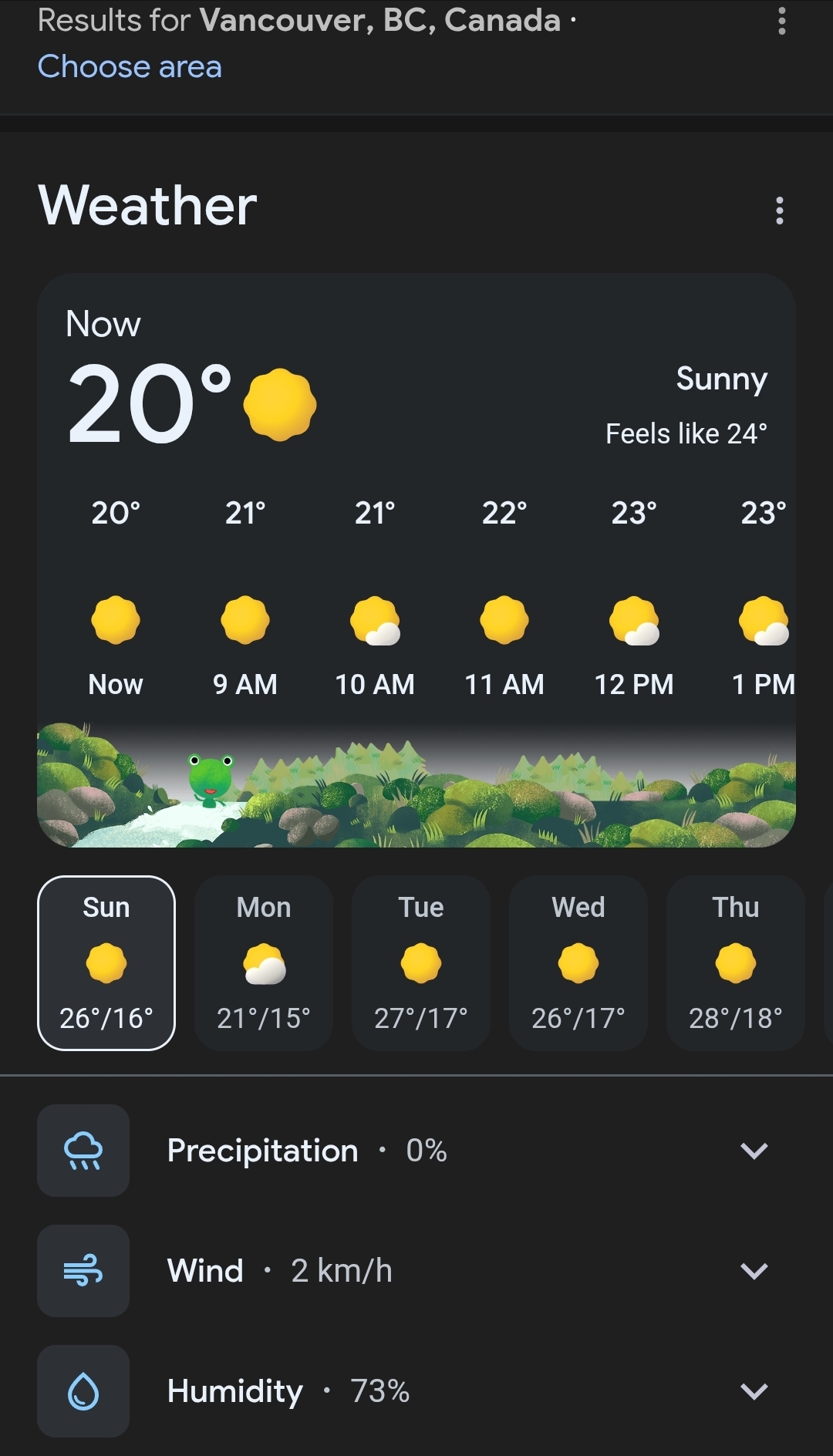Expand the Humidity details
The width and height of the screenshot is (833, 1456).
click(x=754, y=1391)
